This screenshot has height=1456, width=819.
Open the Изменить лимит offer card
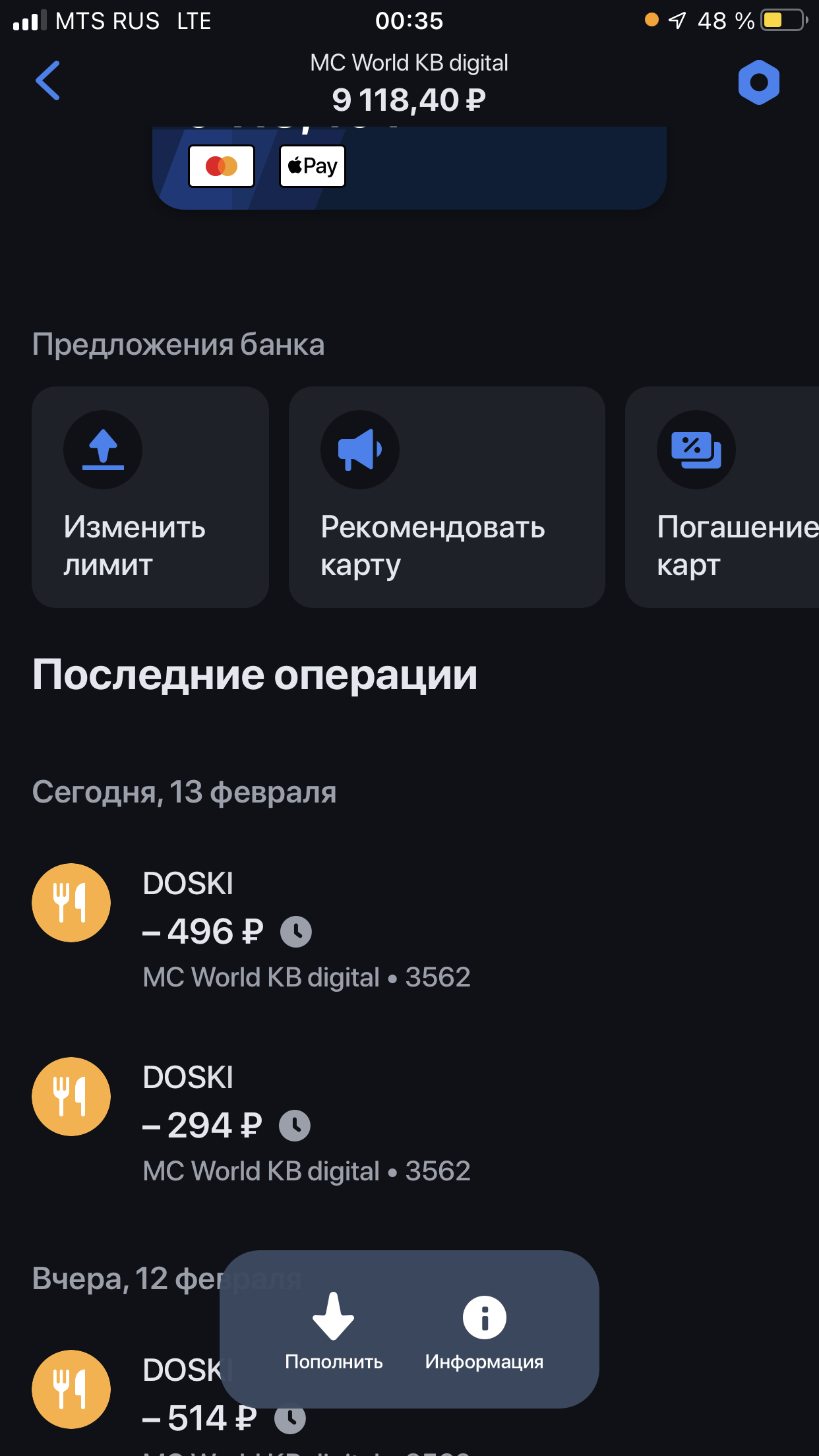tap(150, 497)
